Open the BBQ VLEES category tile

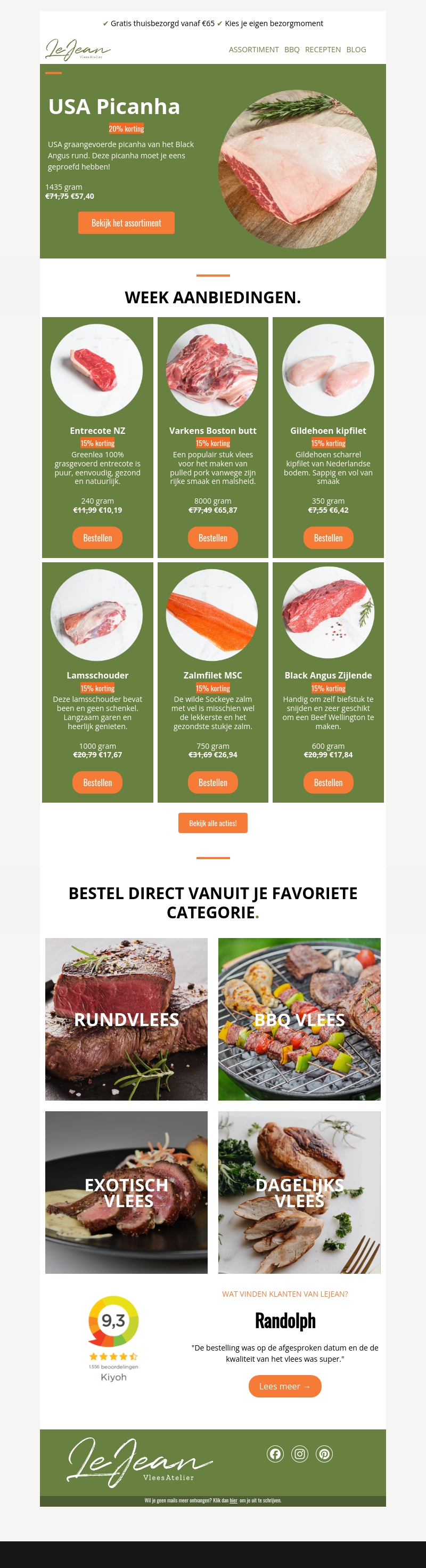tap(299, 1019)
